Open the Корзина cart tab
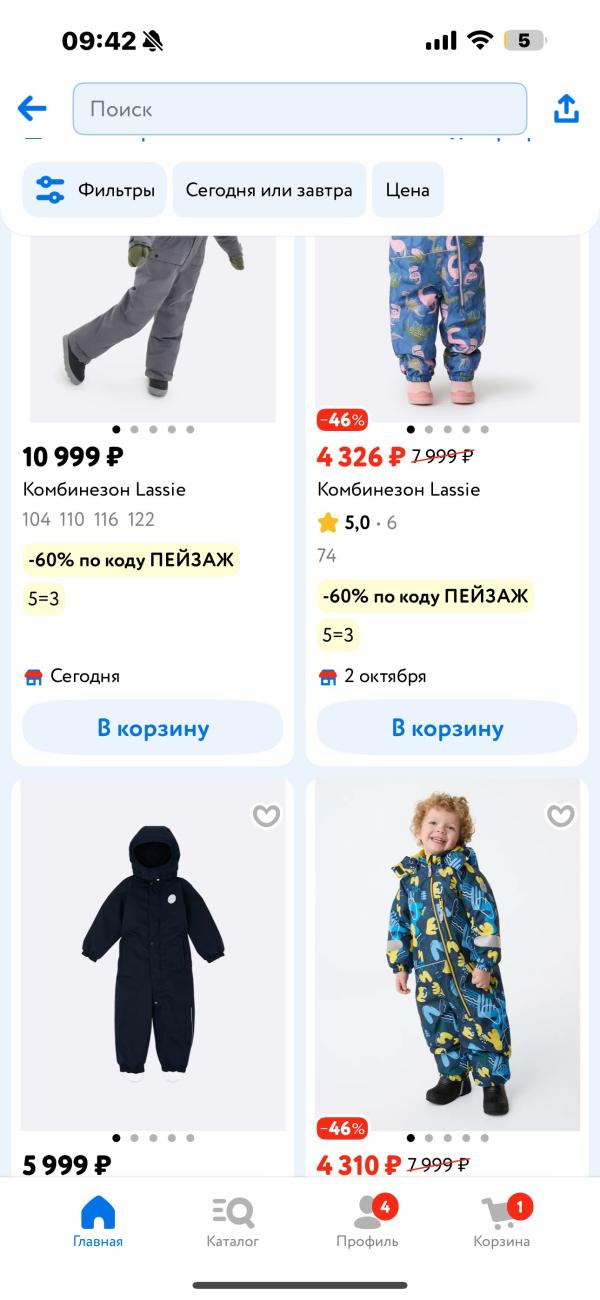Viewport: 600px width, 1300px height. pos(502,1222)
